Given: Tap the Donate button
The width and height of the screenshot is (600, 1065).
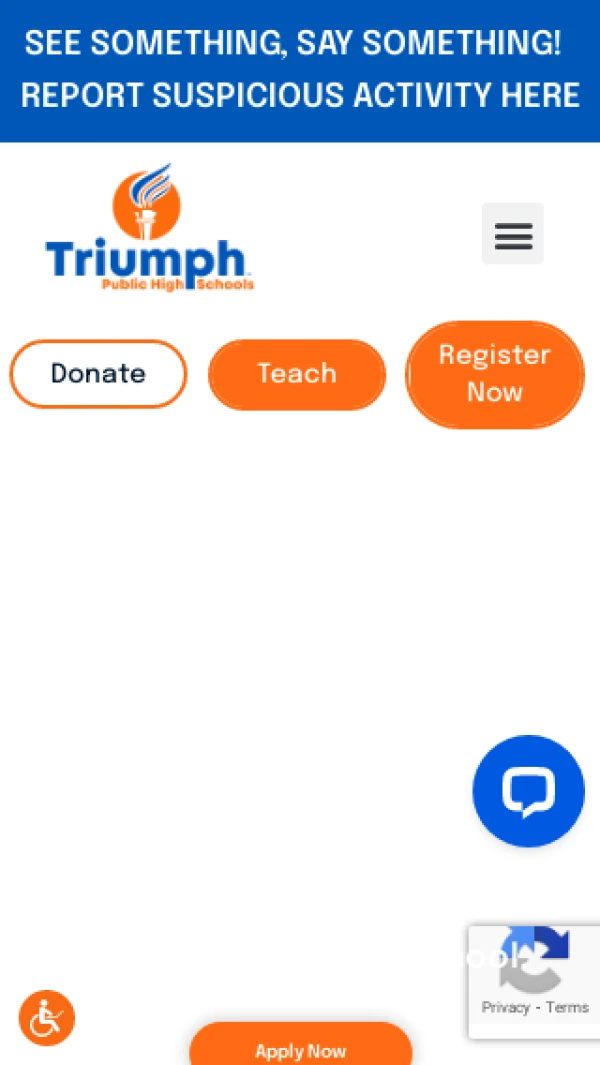Looking at the screenshot, I should [x=98, y=374].
